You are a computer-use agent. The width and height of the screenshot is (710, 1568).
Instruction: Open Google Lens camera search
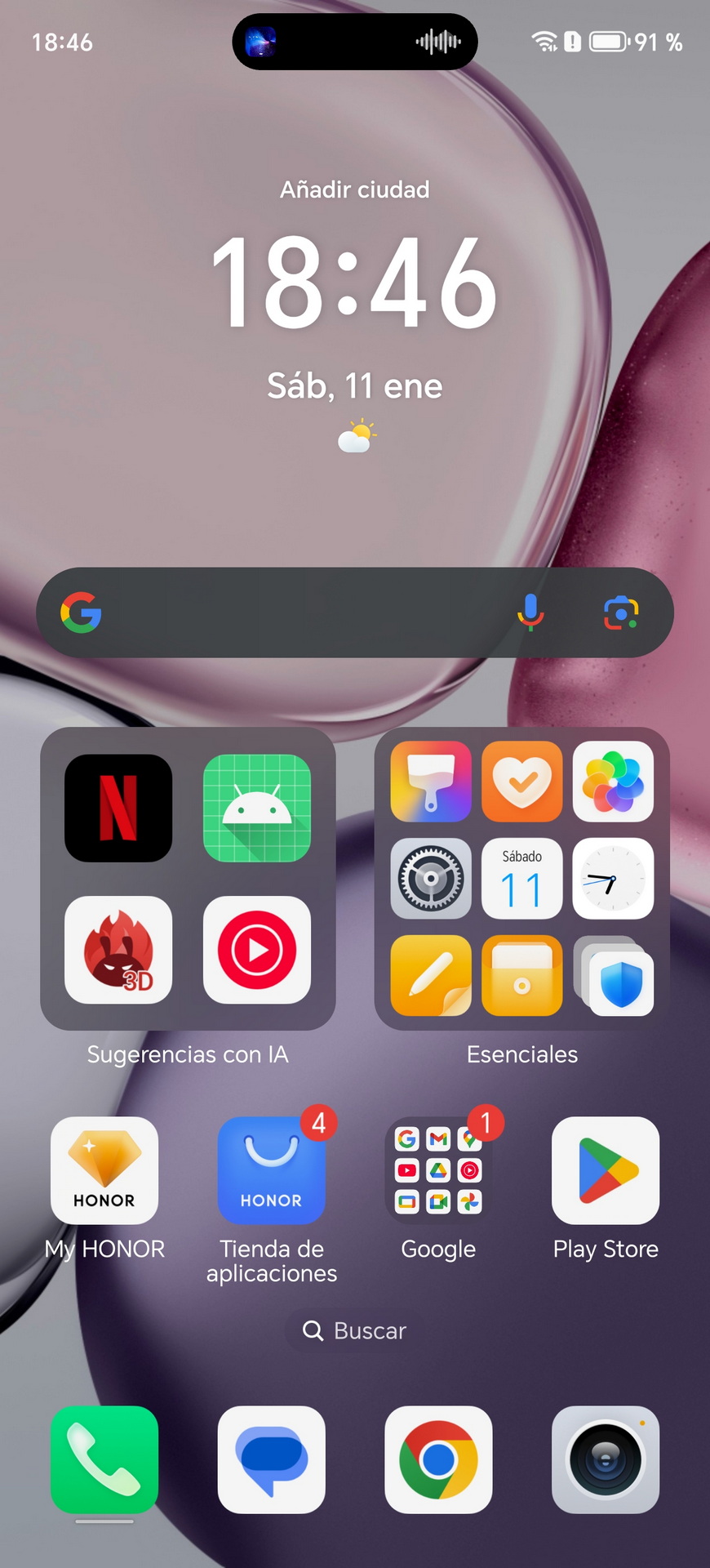[621, 612]
